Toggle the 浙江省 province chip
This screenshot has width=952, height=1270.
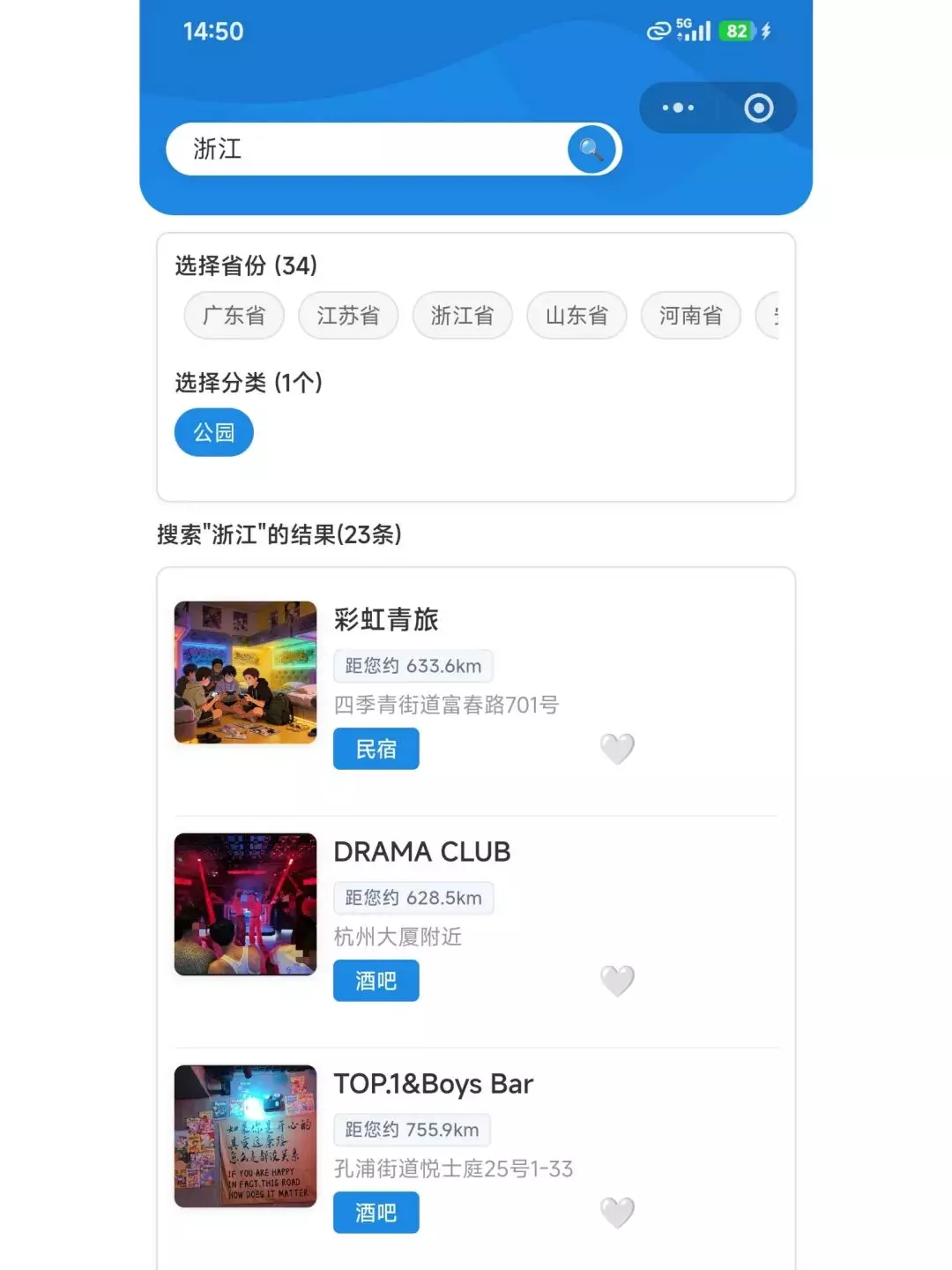tap(462, 316)
